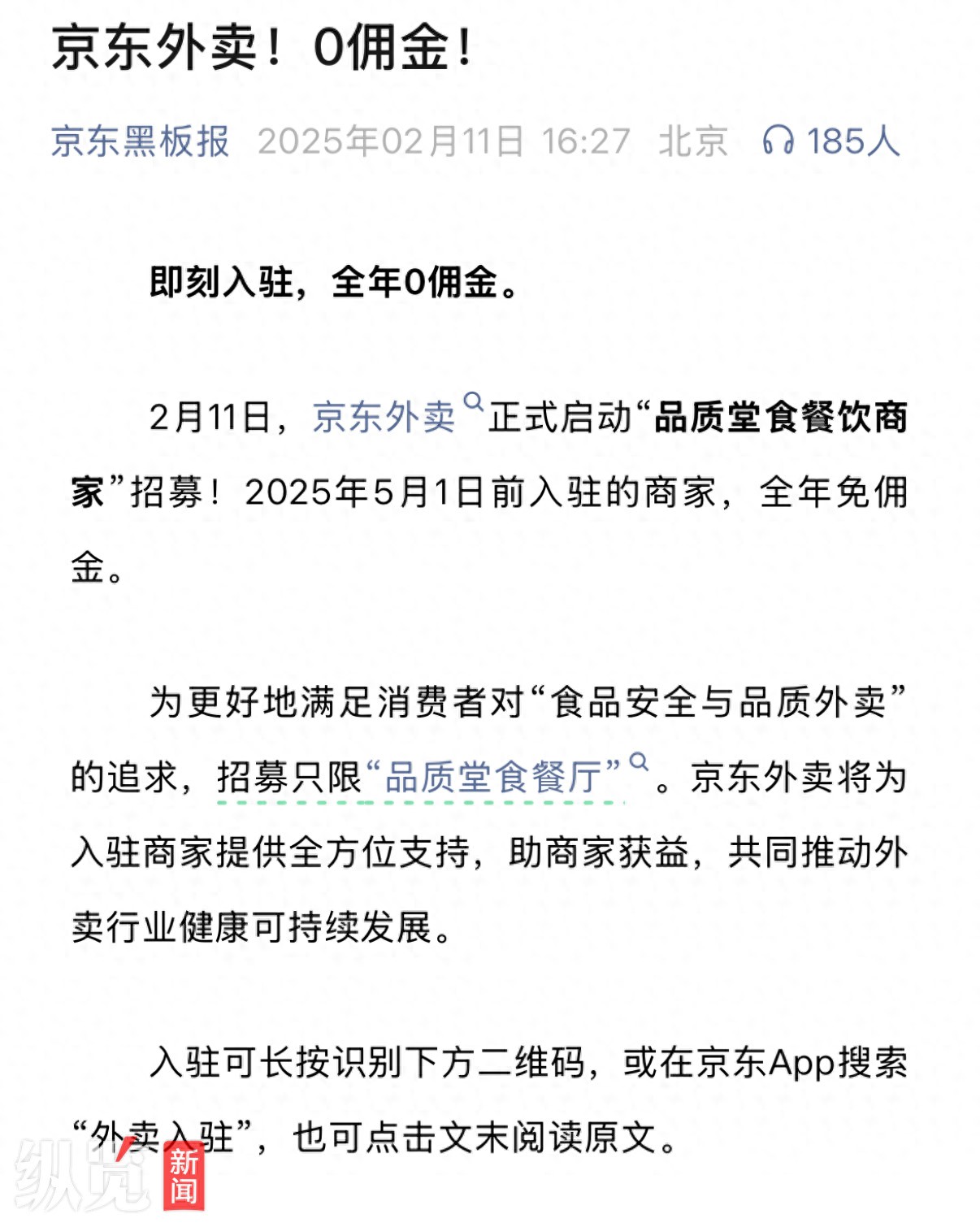Listen to the article via headphone icon
The image size is (980, 1227).
click(x=778, y=141)
